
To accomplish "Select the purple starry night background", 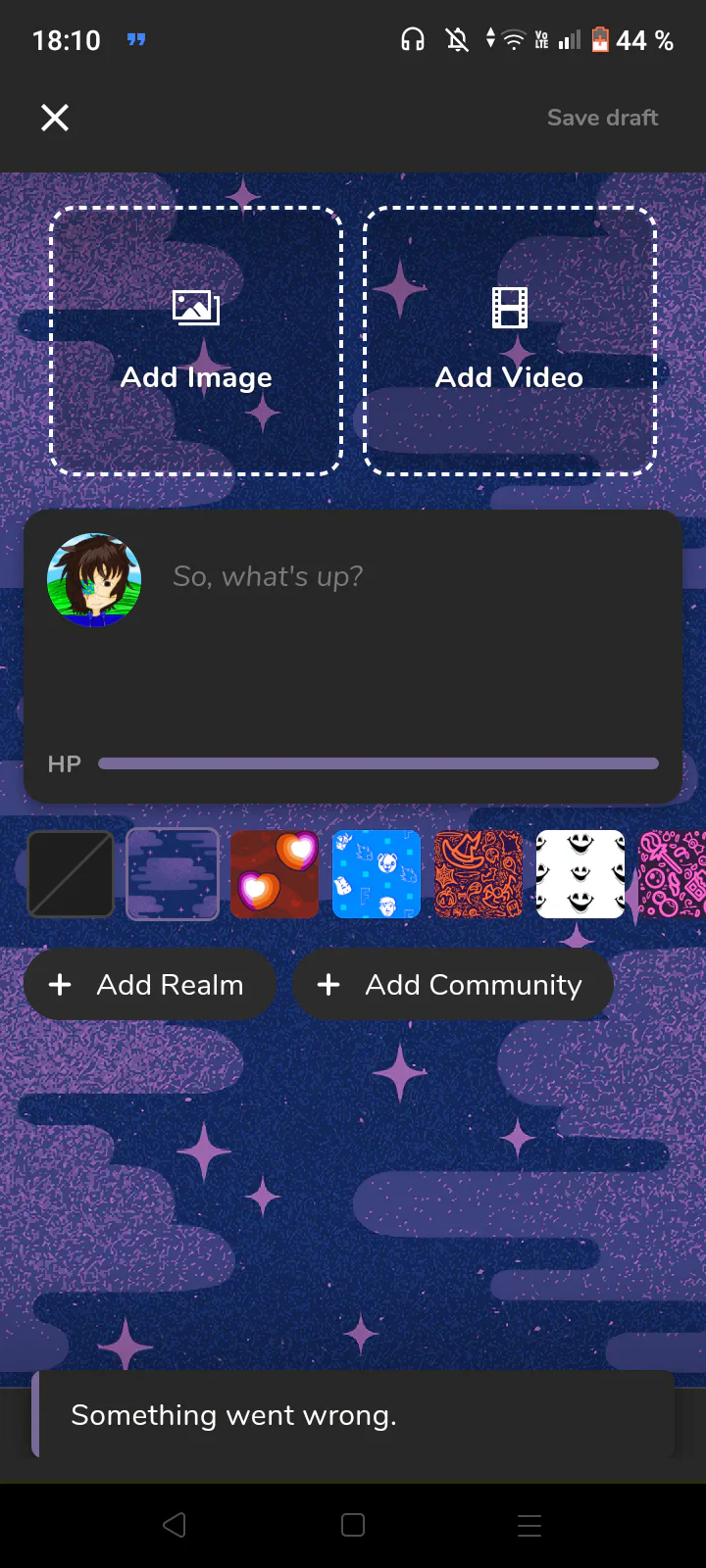I will click(x=173, y=874).
